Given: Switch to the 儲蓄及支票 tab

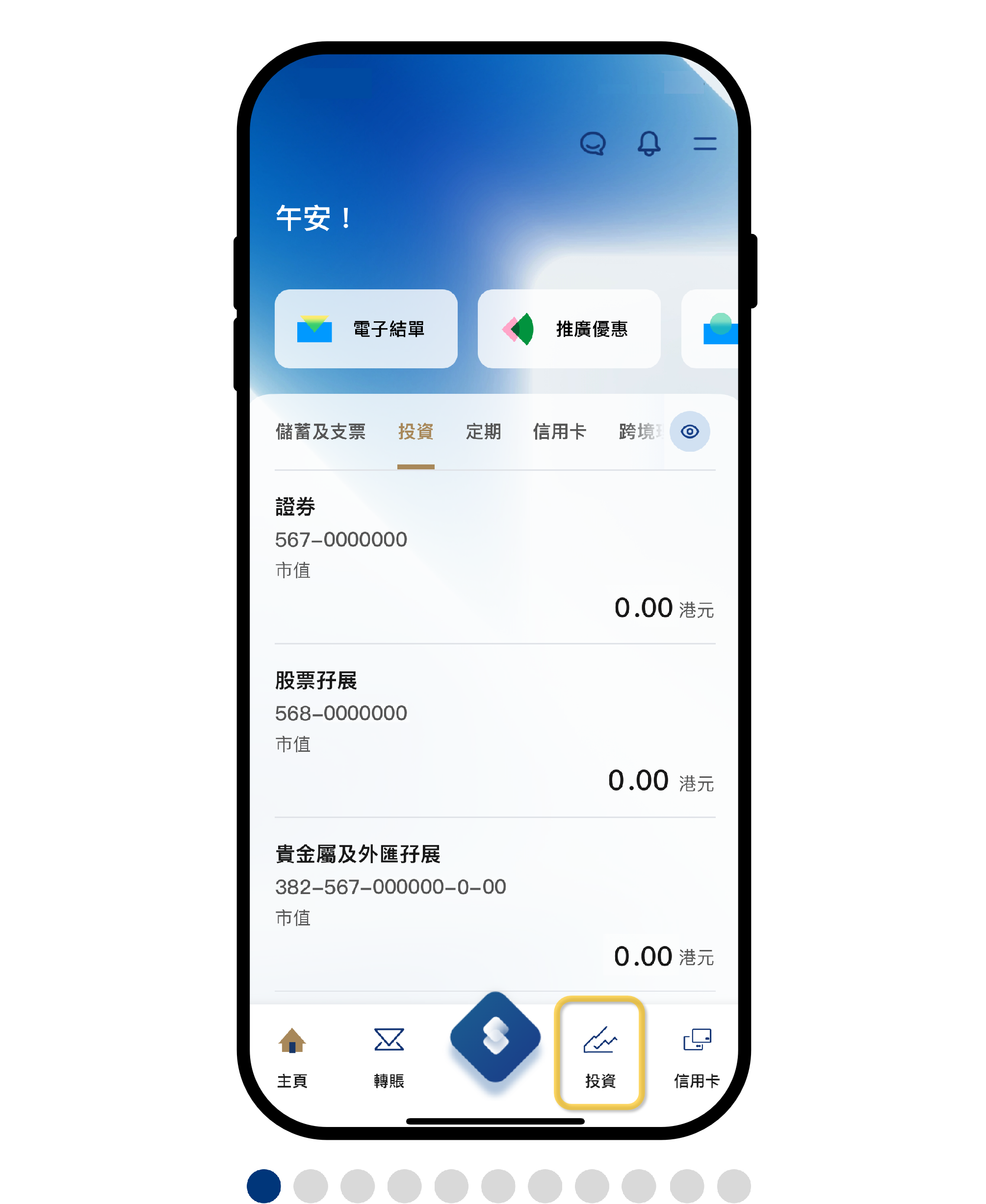Looking at the screenshot, I should (x=320, y=432).
